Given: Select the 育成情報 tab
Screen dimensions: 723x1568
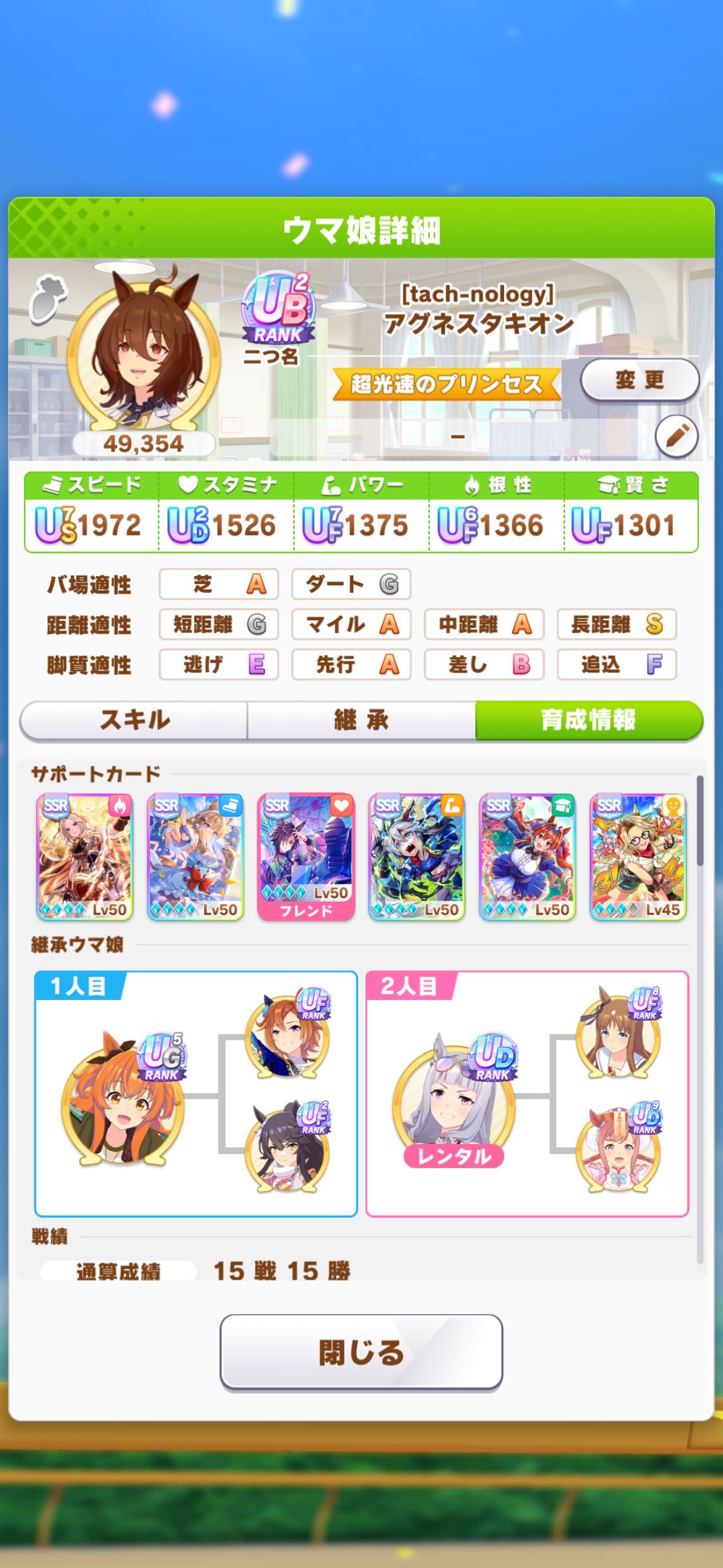Looking at the screenshot, I should click(x=588, y=720).
